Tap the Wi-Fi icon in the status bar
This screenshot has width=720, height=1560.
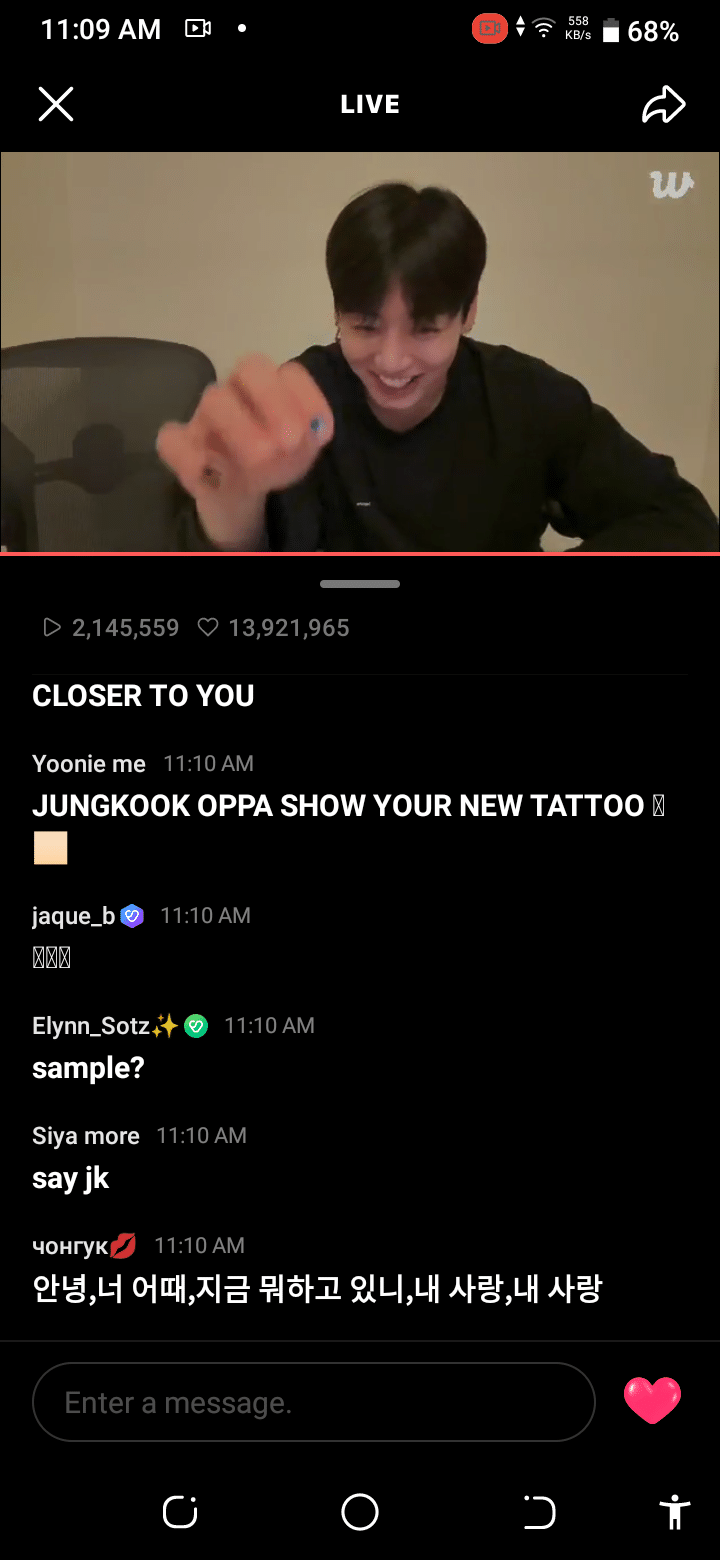(x=543, y=28)
